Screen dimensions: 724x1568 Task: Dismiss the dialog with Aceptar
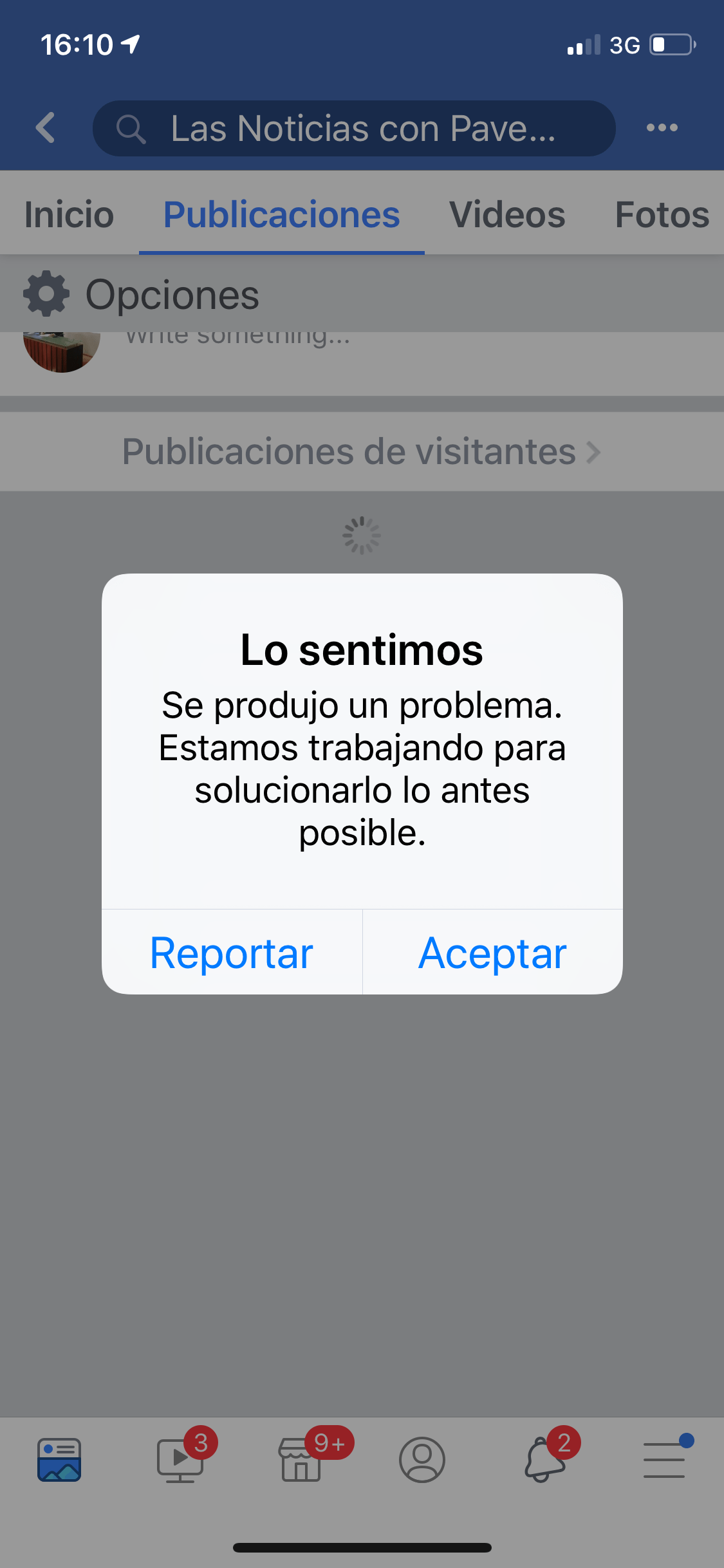click(x=492, y=953)
